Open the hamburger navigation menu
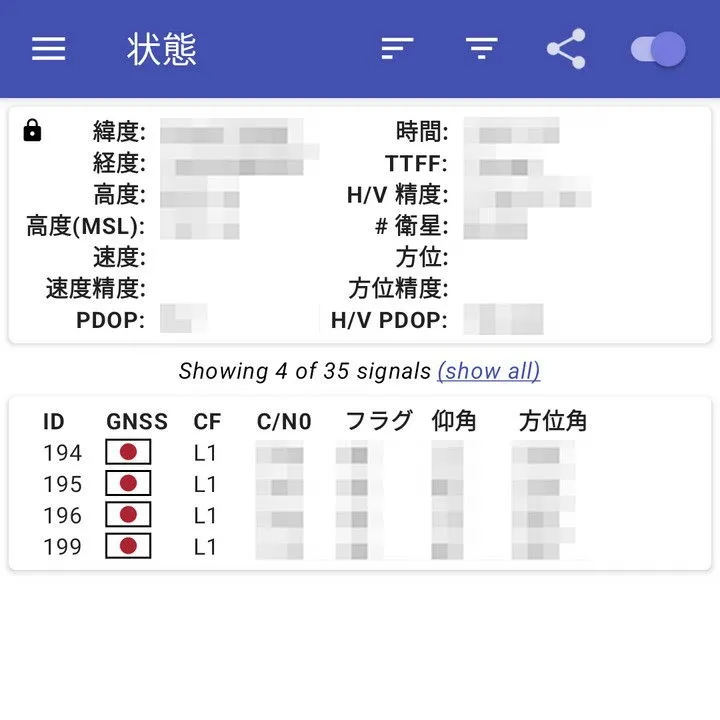Image resolution: width=720 pixels, height=720 pixels. 48,49
